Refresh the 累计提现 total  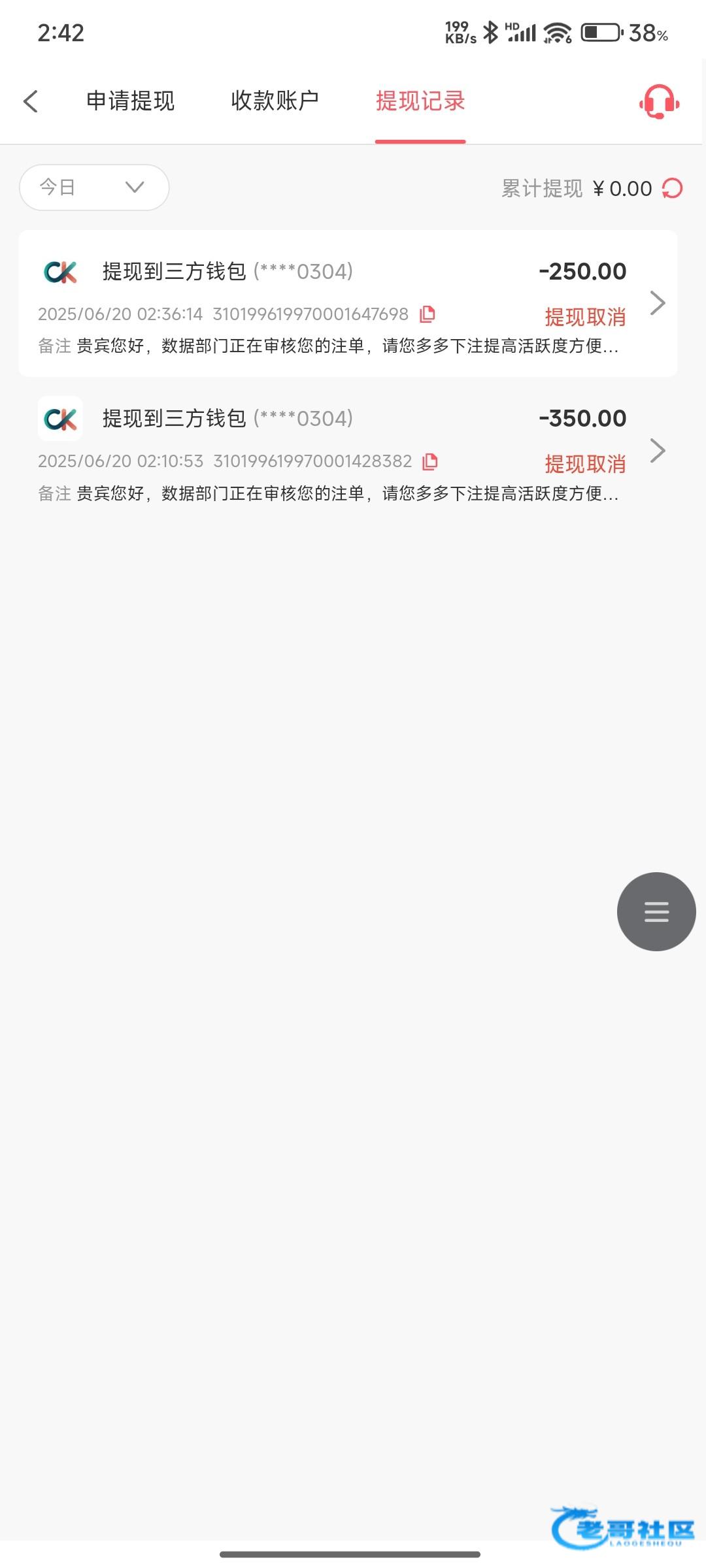pos(673,188)
